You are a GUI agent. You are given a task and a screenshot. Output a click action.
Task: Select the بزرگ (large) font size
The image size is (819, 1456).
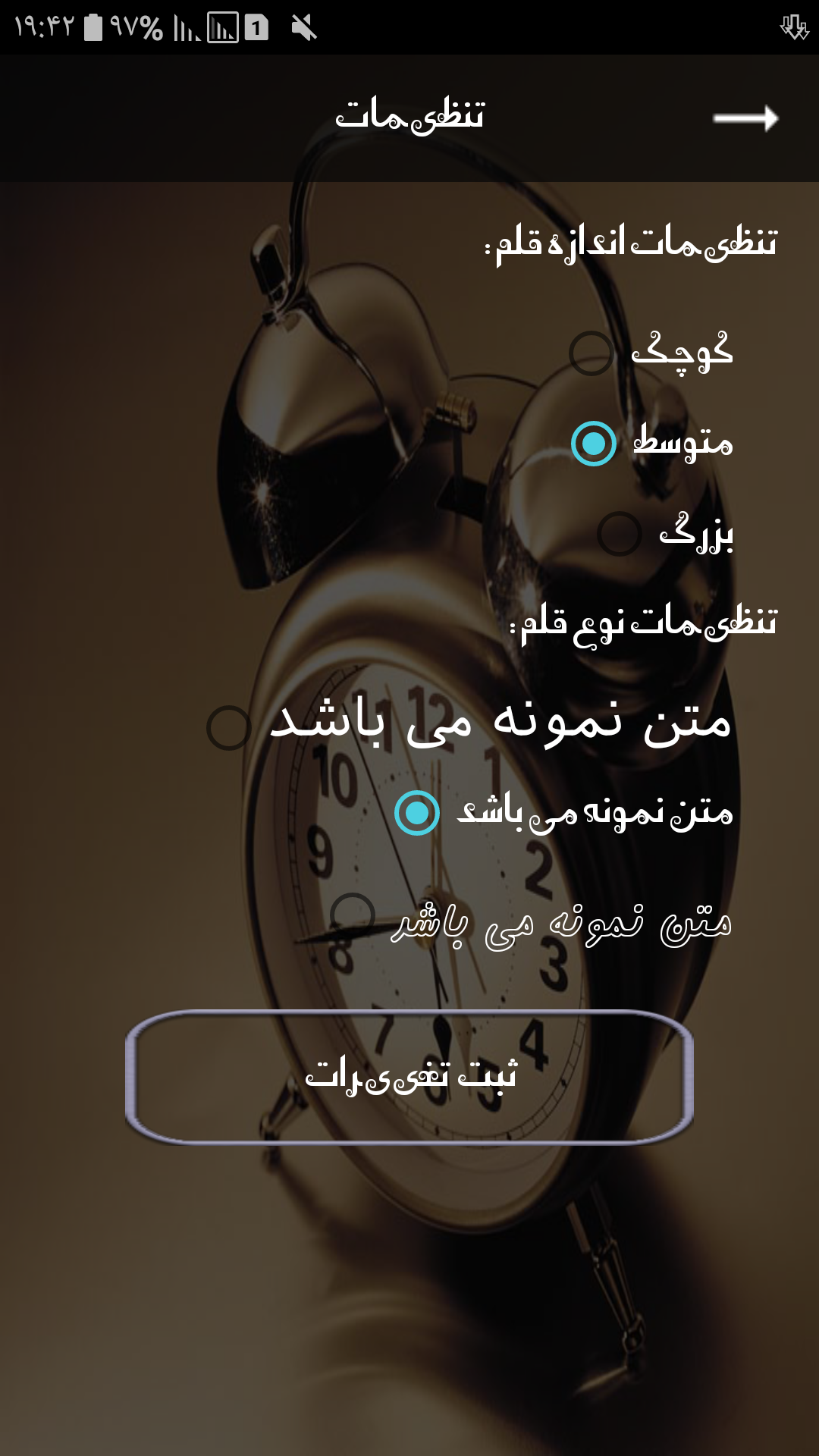point(620,534)
